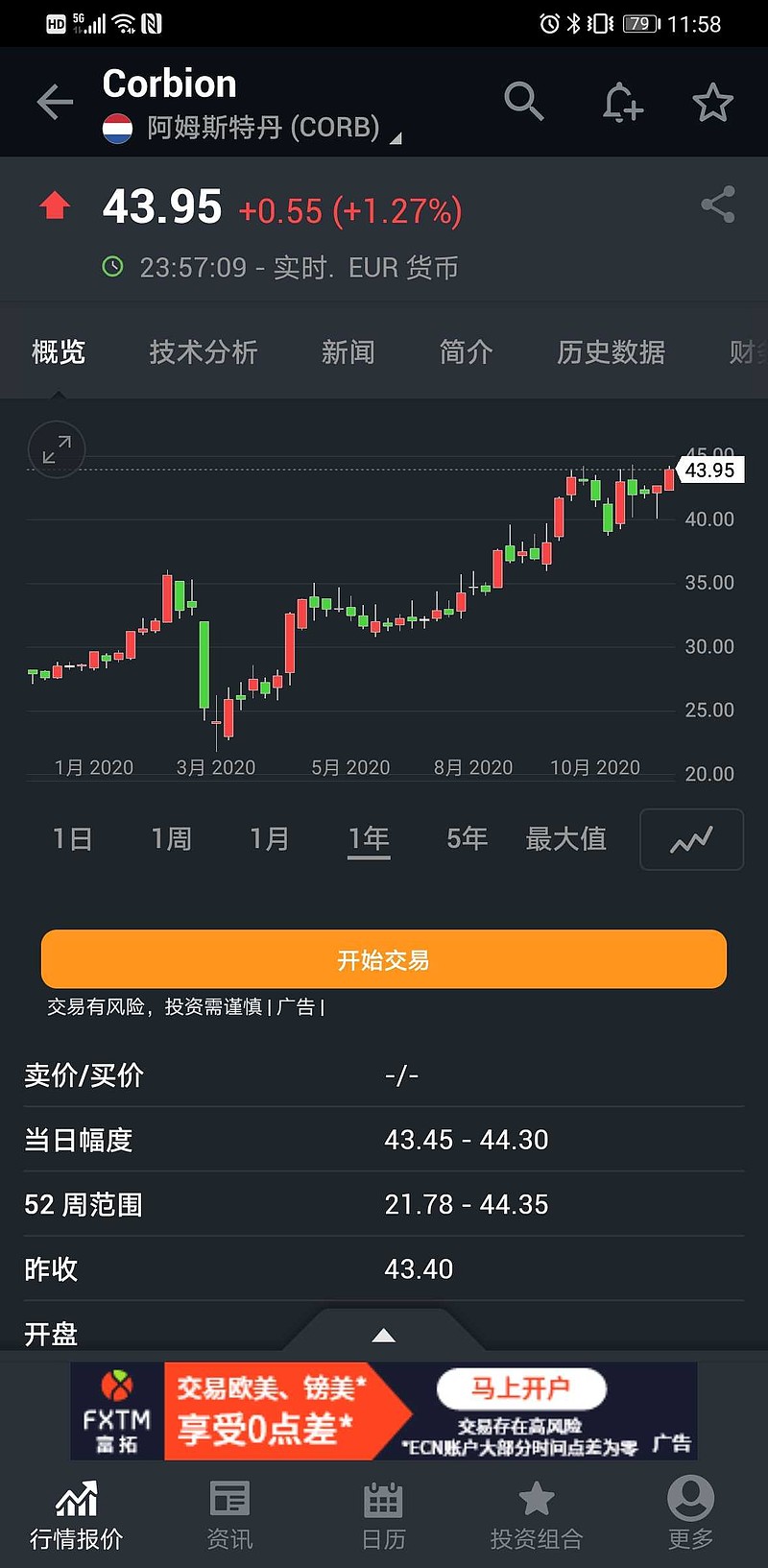Switch chart timeframe to 1日

tap(72, 839)
